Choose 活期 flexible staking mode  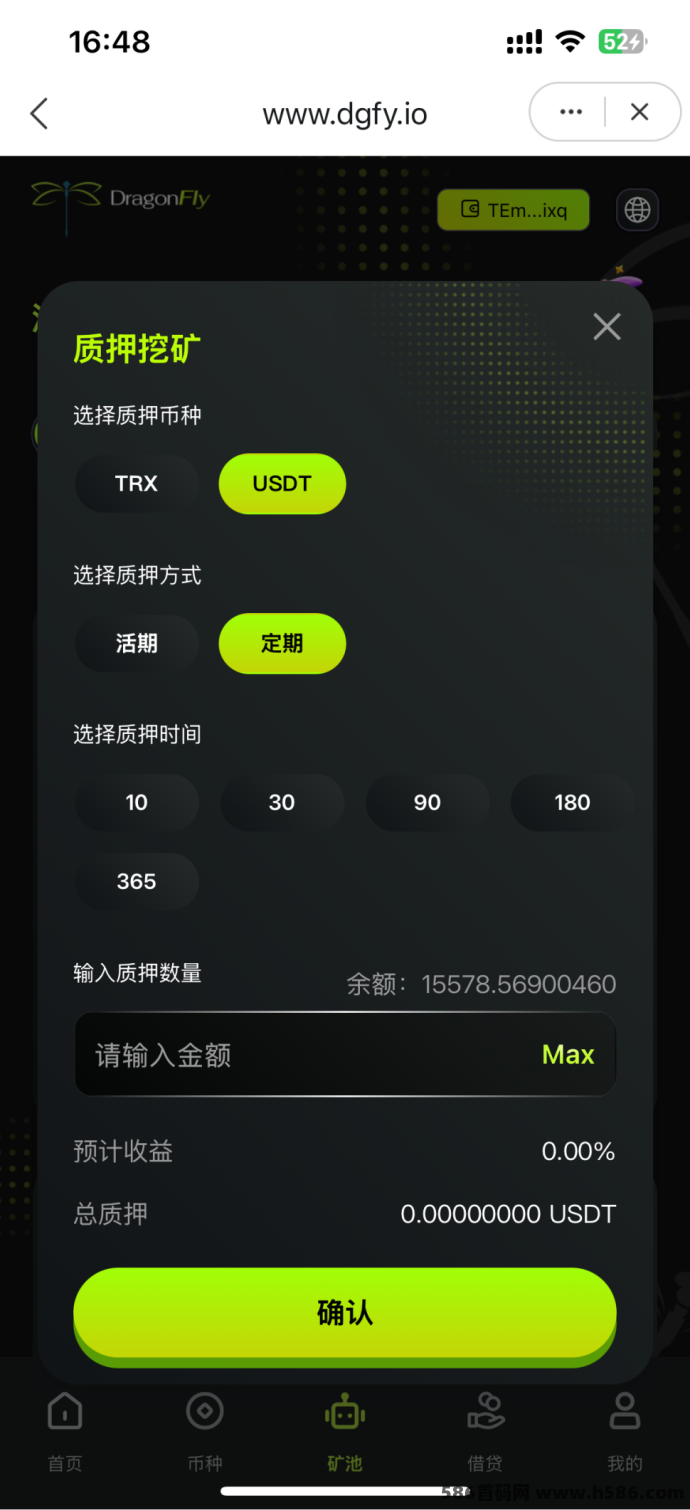coord(137,644)
